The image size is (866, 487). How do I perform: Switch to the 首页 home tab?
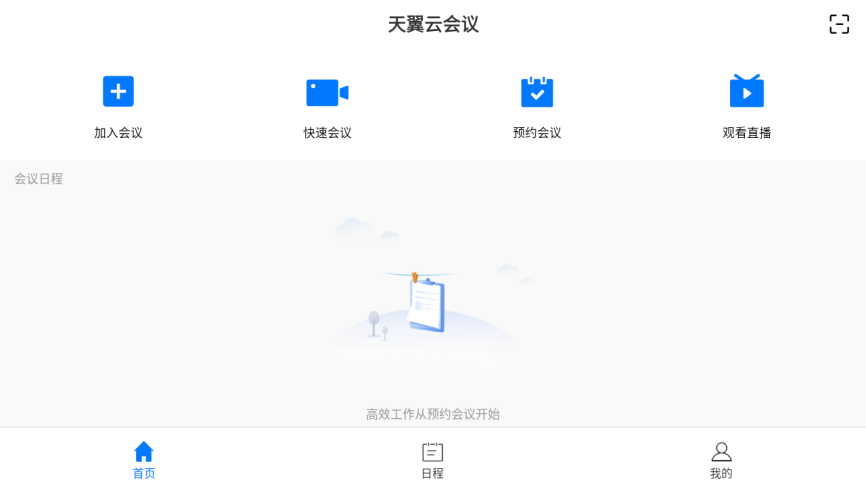tap(144, 460)
